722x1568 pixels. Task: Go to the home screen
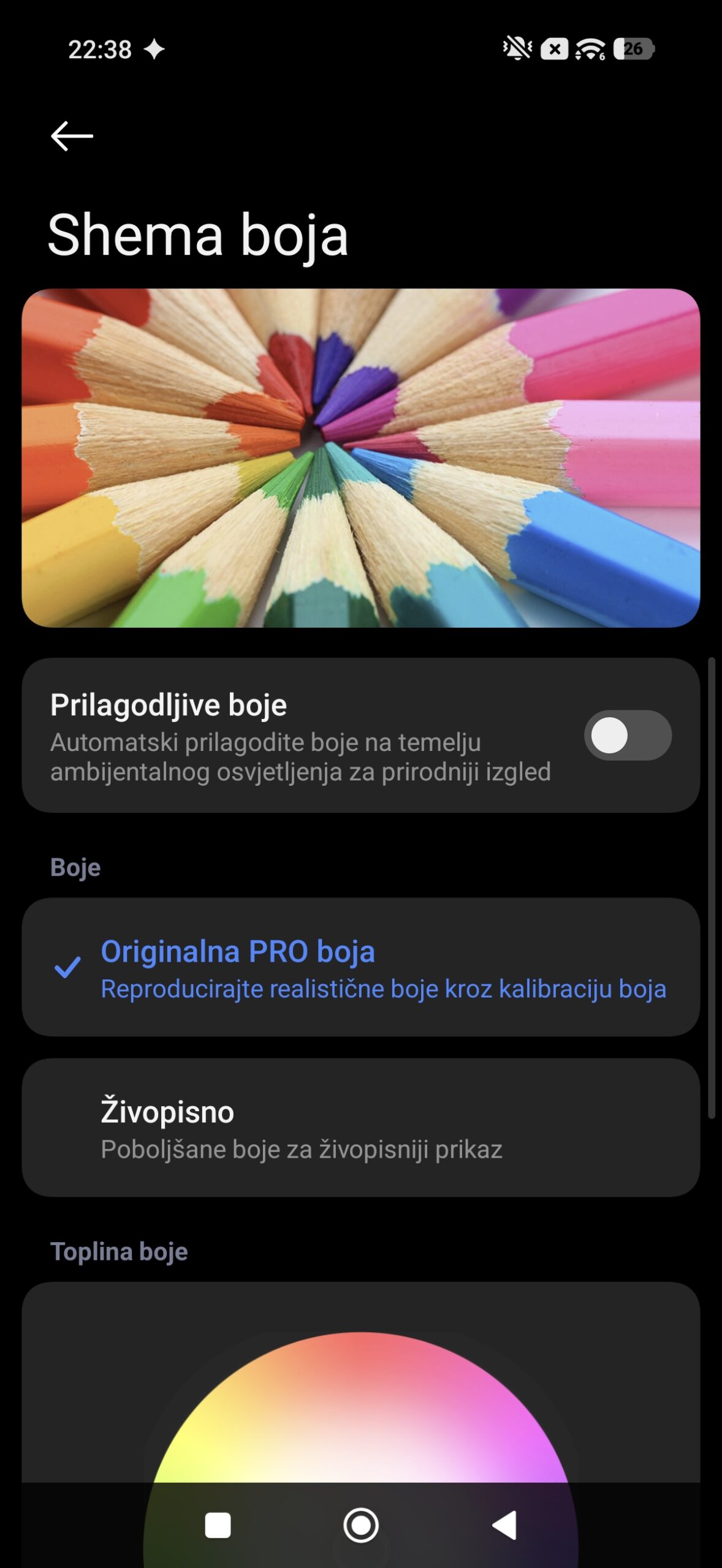click(361, 1525)
